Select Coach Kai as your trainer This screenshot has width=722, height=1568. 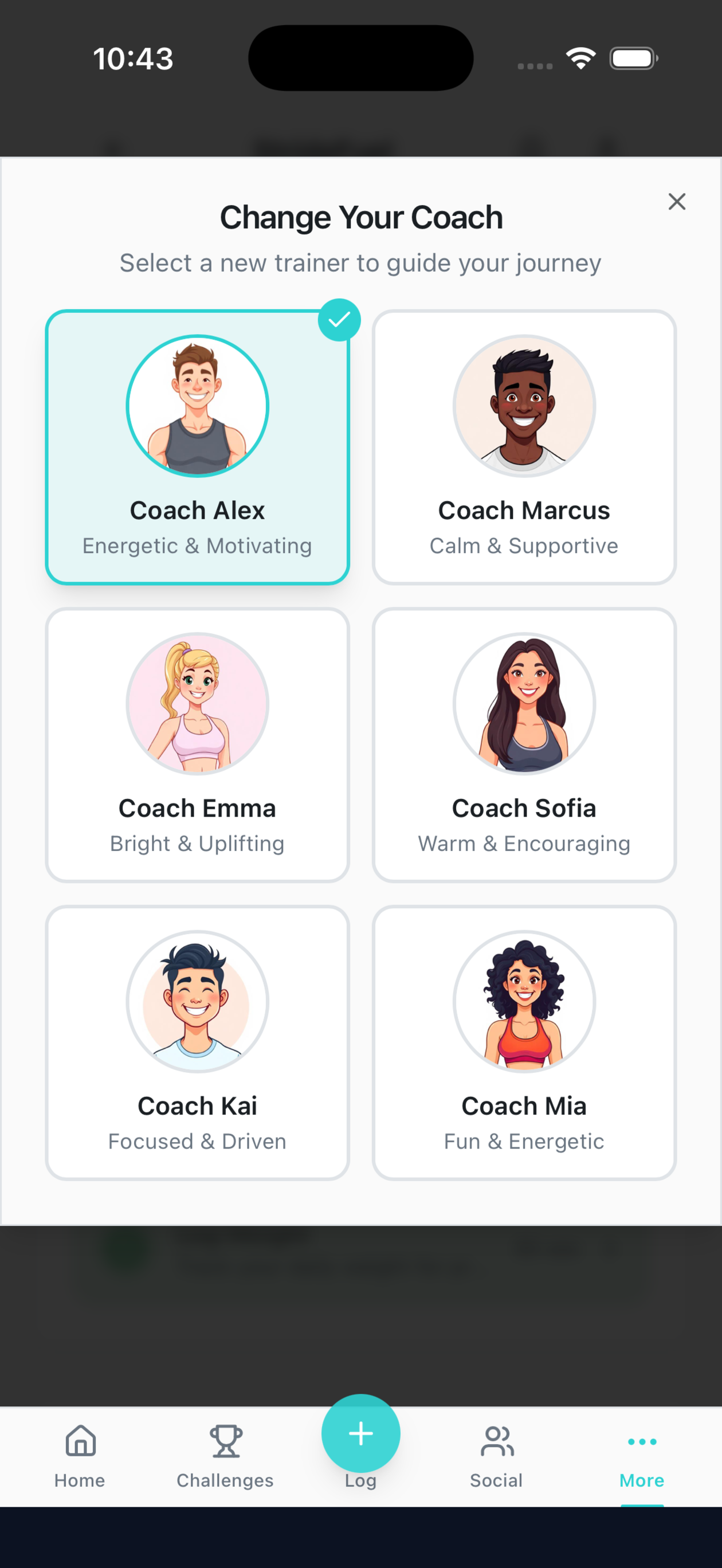(196, 1042)
